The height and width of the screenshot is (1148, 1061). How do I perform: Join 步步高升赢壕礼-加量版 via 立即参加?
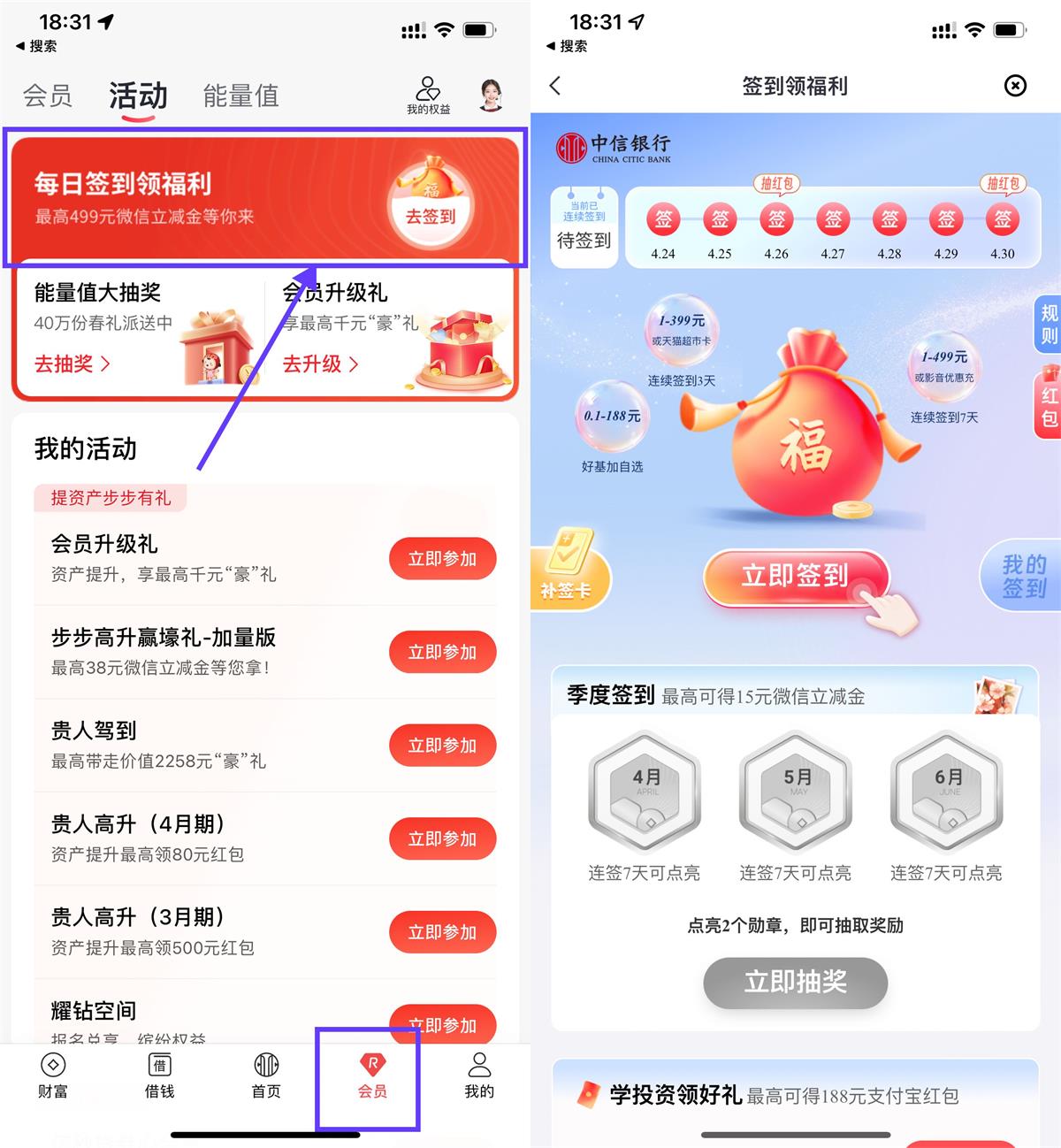click(x=442, y=652)
